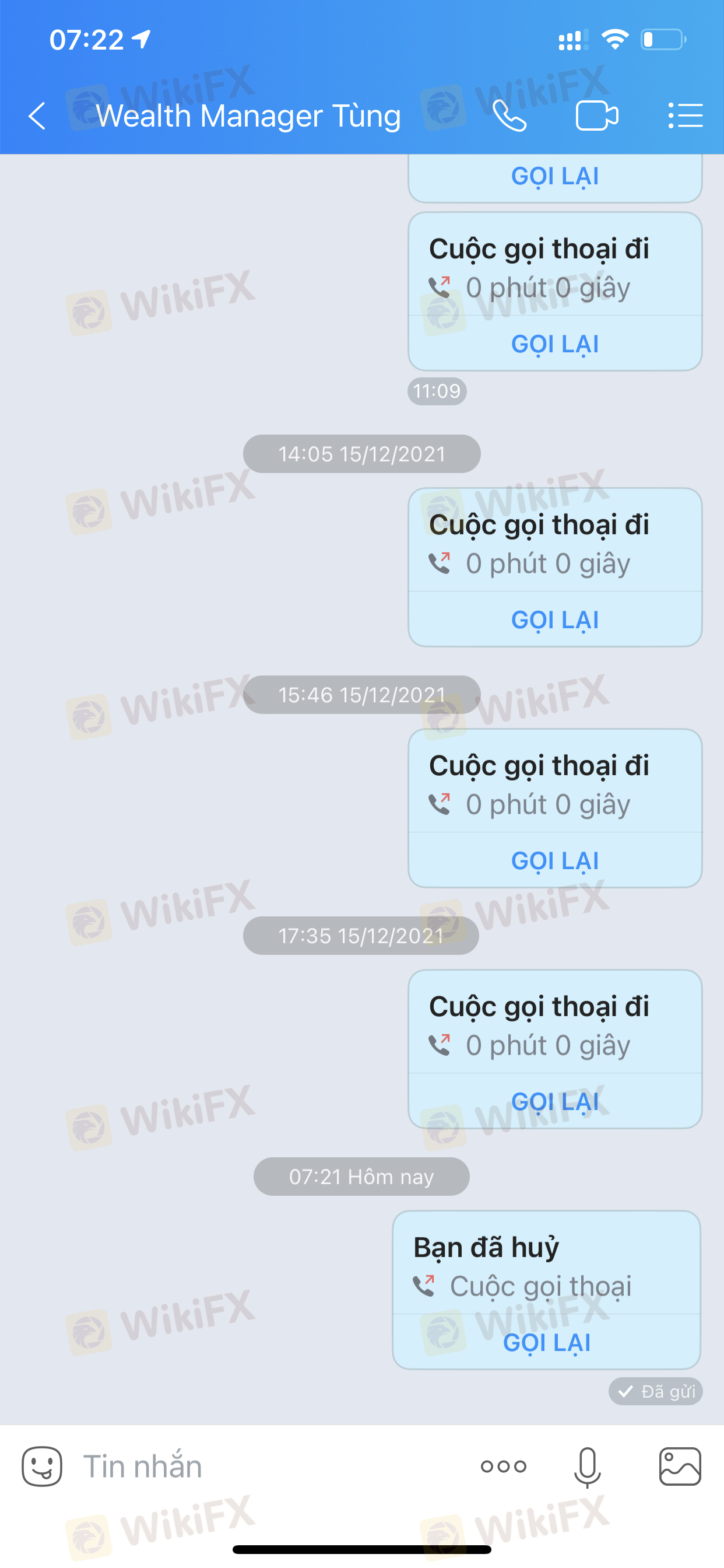Record a voice message
Screen dimensions: 724x1568
(587, 1468)
